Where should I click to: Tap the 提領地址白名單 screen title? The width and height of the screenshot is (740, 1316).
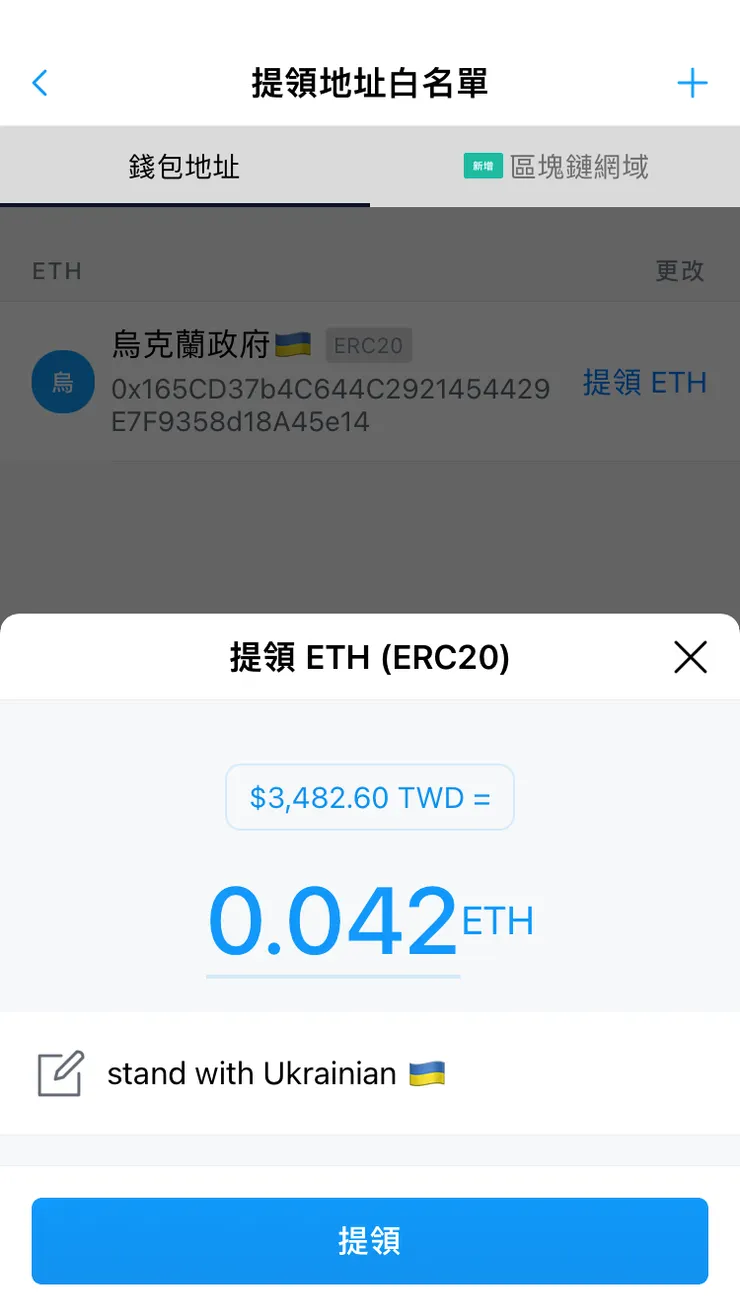[x=370, y=83]
